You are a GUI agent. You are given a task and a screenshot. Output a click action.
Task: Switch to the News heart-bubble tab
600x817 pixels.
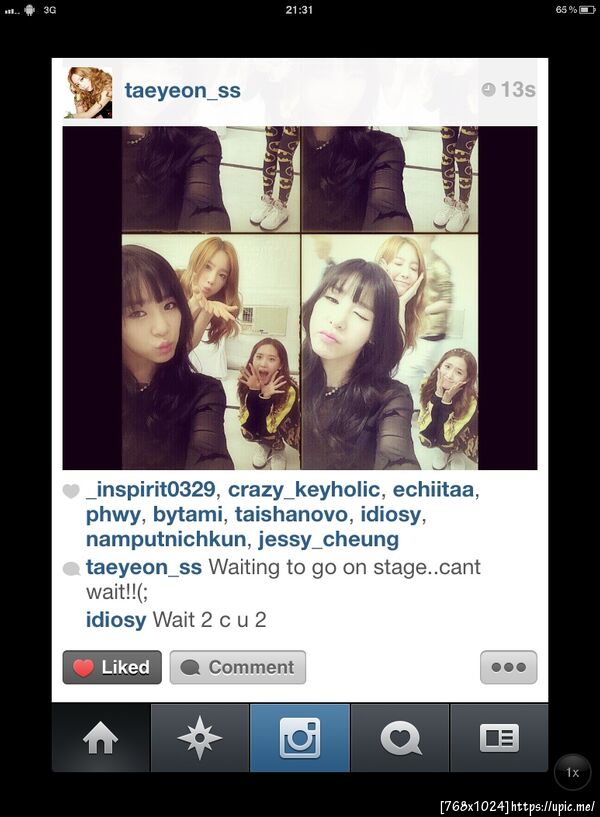tap(400, 738)
